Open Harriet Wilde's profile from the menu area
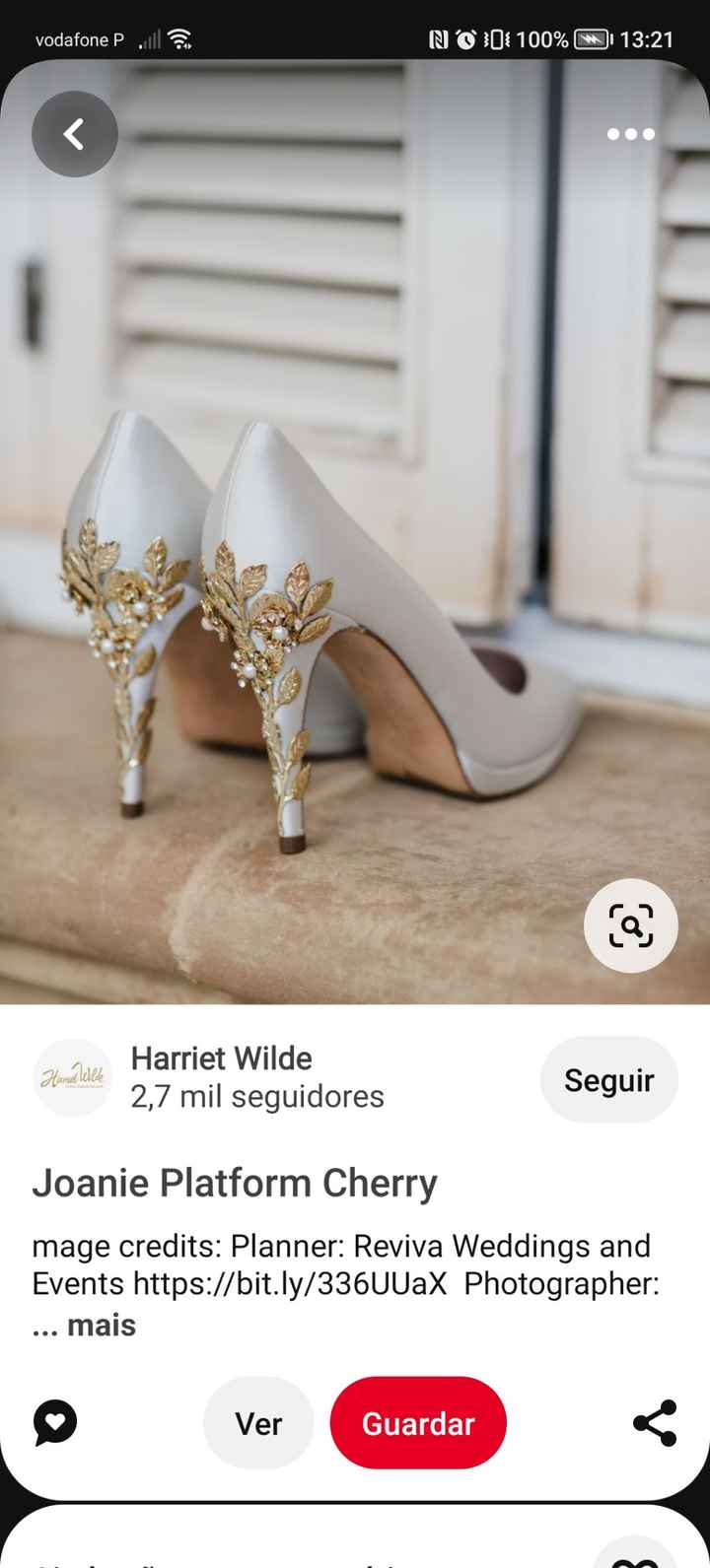The image size is (710, 1568). 222,1058
